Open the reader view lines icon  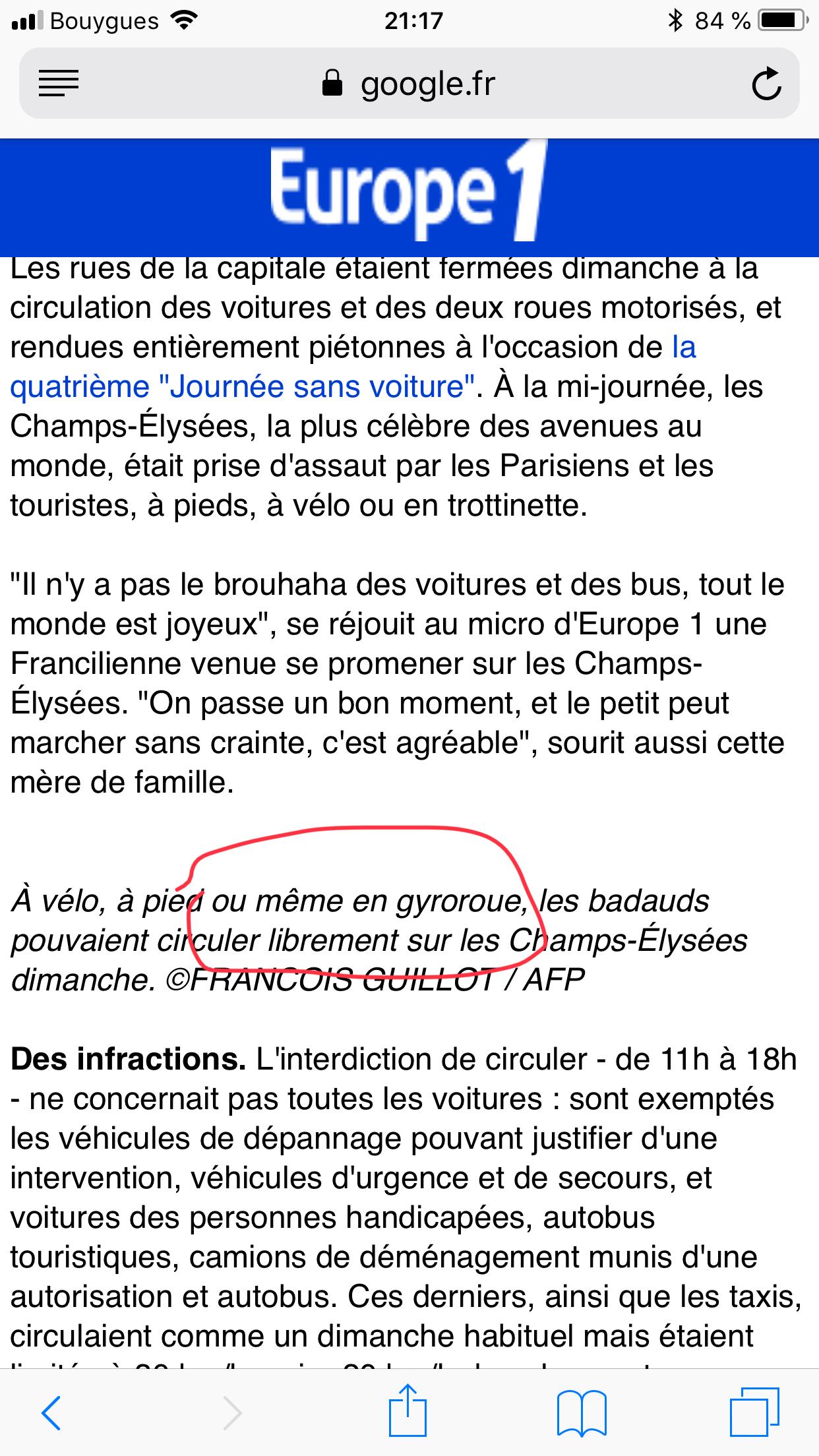click(x=59, y=84)
